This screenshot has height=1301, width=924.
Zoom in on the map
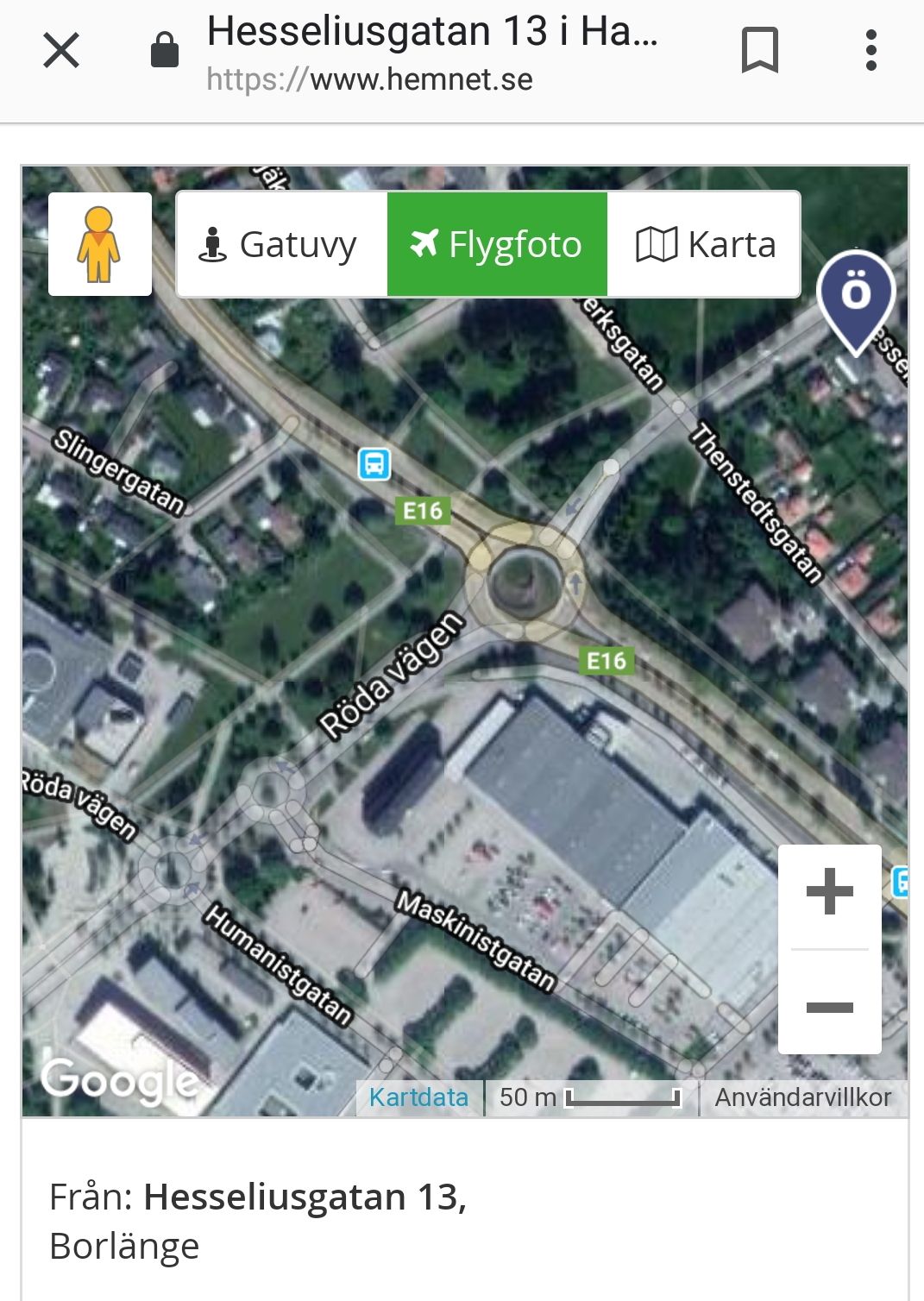(829, 892)
